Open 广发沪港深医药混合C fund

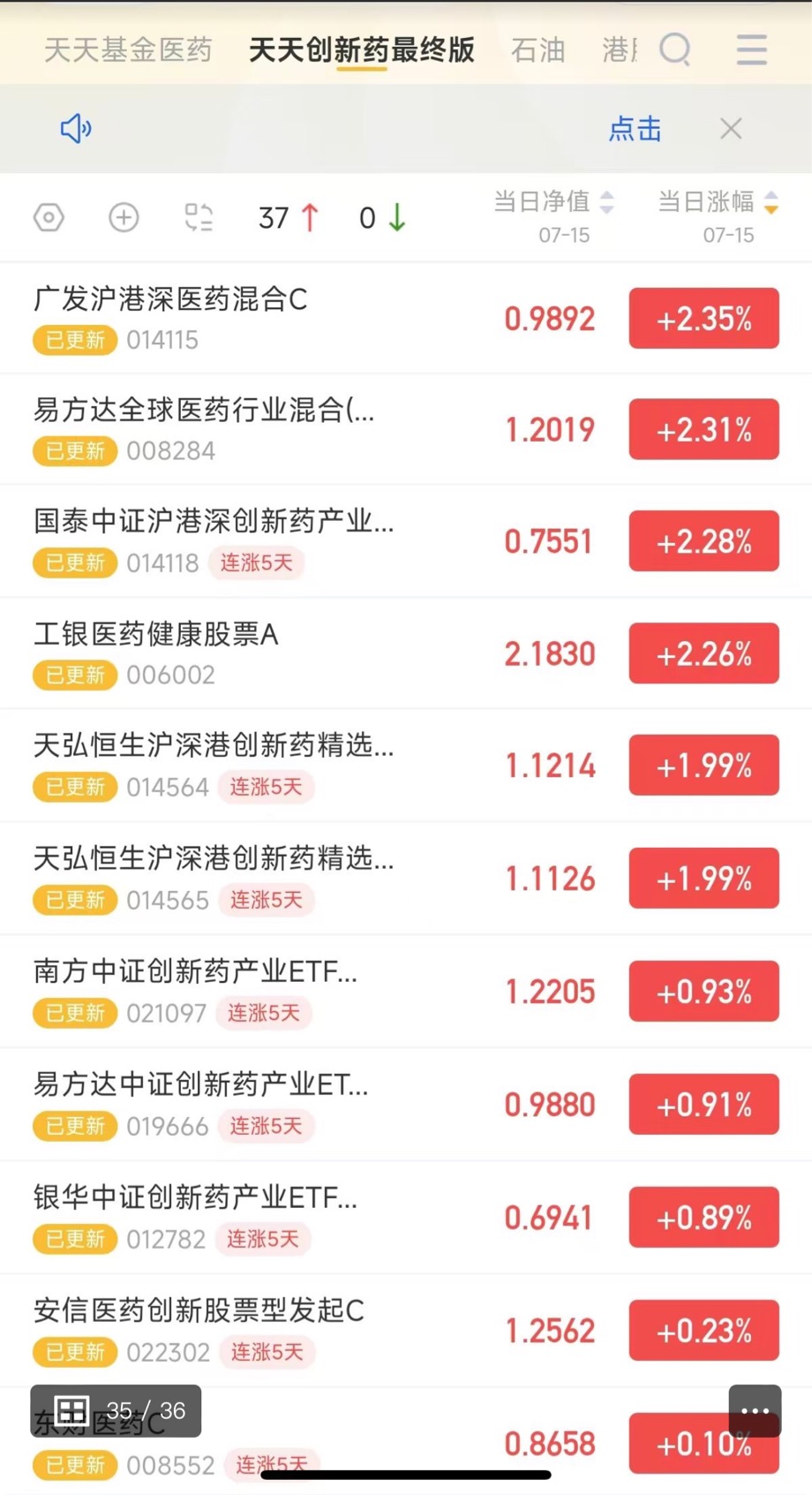pyautogui.click(x=406, y=318)
